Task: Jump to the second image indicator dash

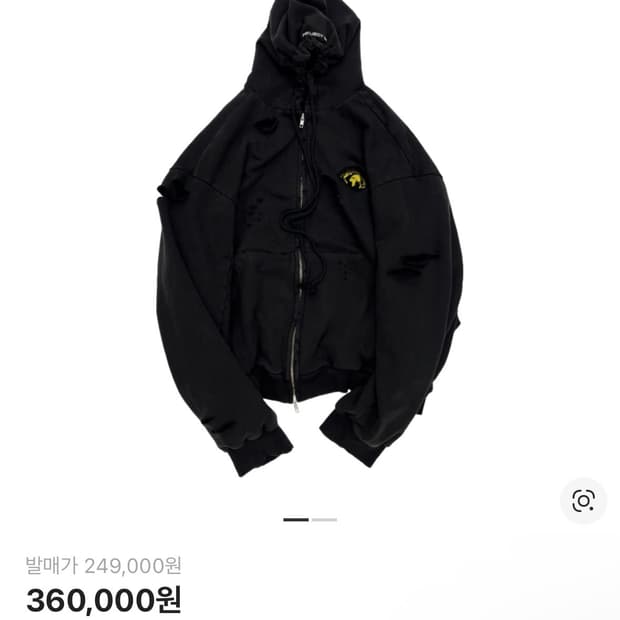Action: (x=324, y=520)
